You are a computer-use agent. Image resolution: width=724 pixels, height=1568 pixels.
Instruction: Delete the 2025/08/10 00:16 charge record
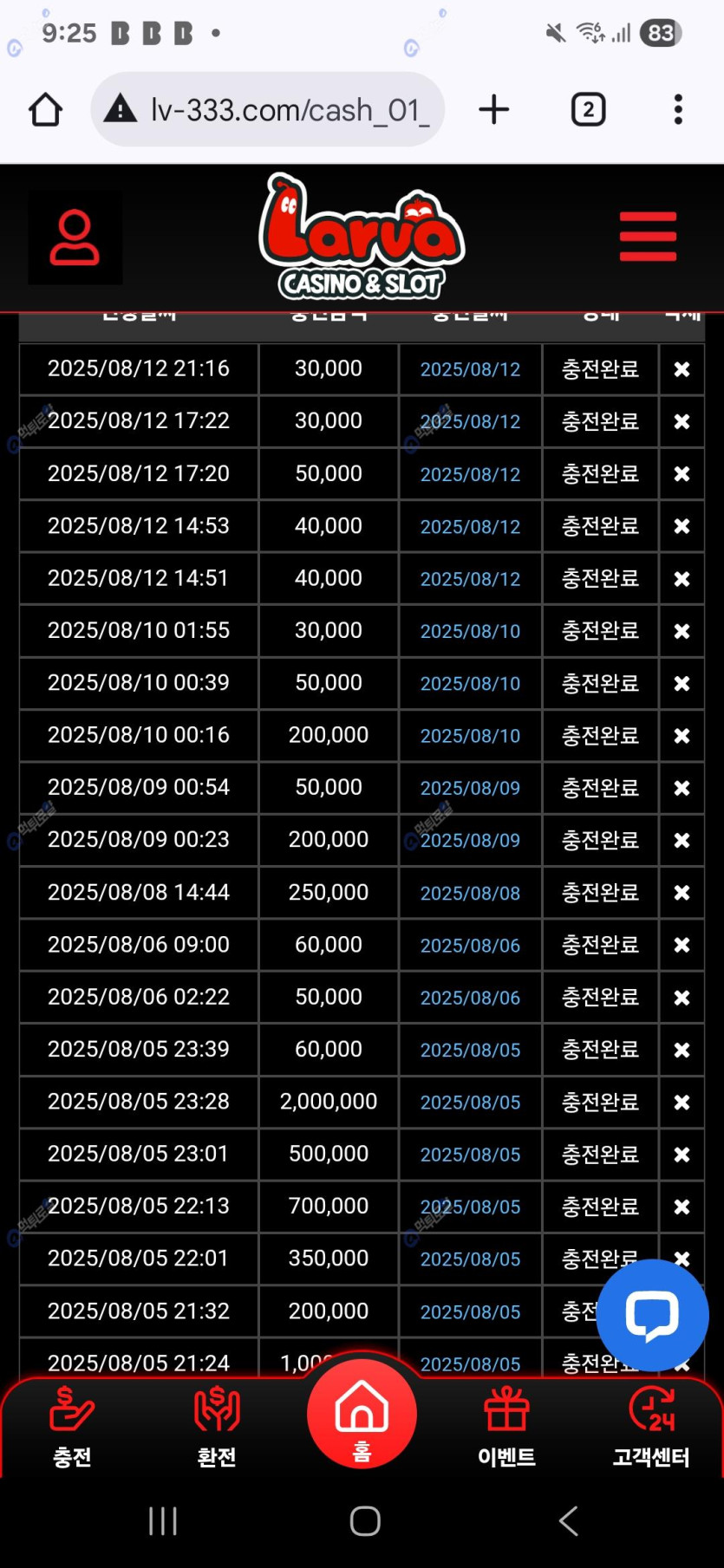[682, 736]
